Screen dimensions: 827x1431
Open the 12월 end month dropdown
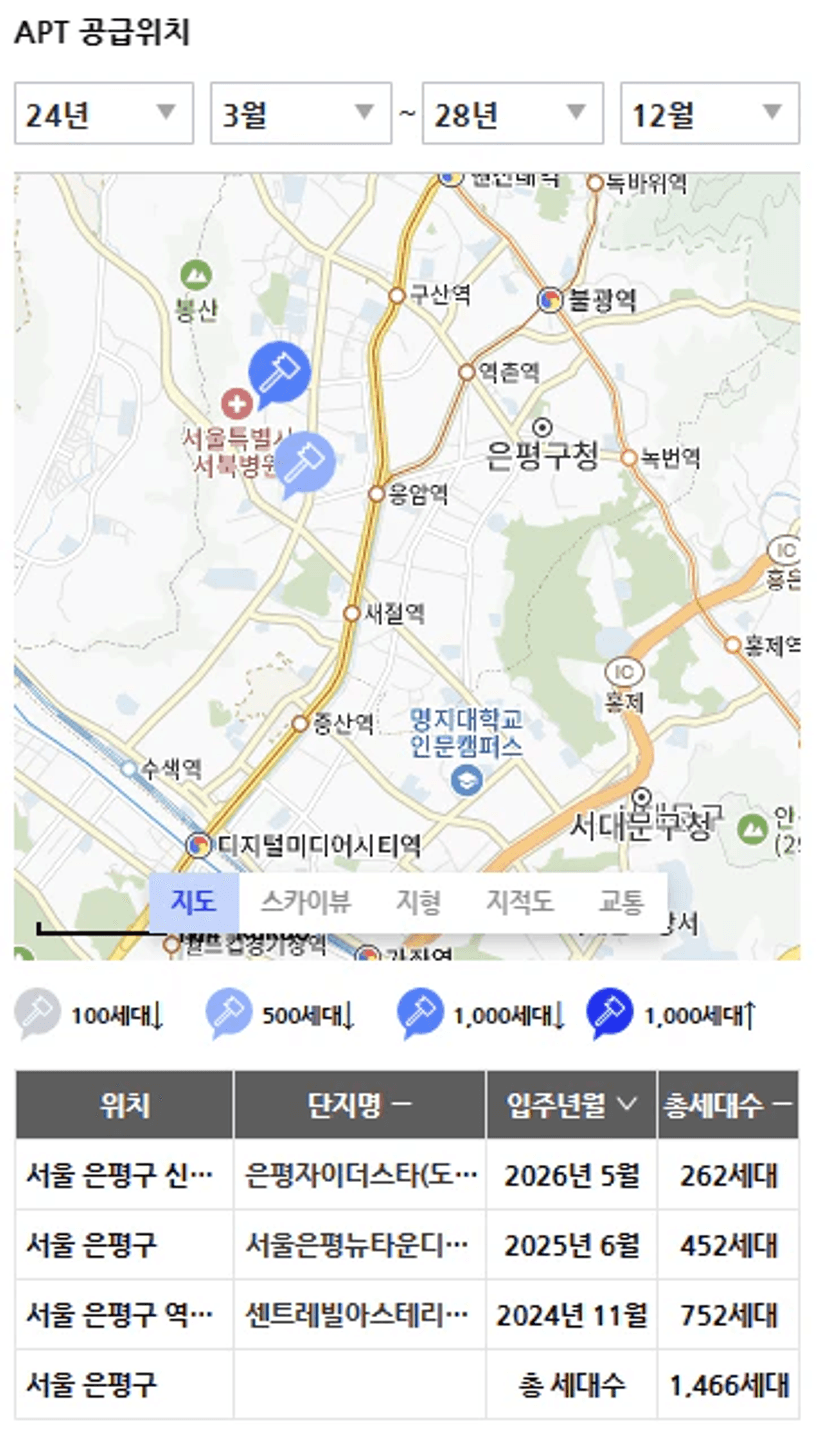709,113
